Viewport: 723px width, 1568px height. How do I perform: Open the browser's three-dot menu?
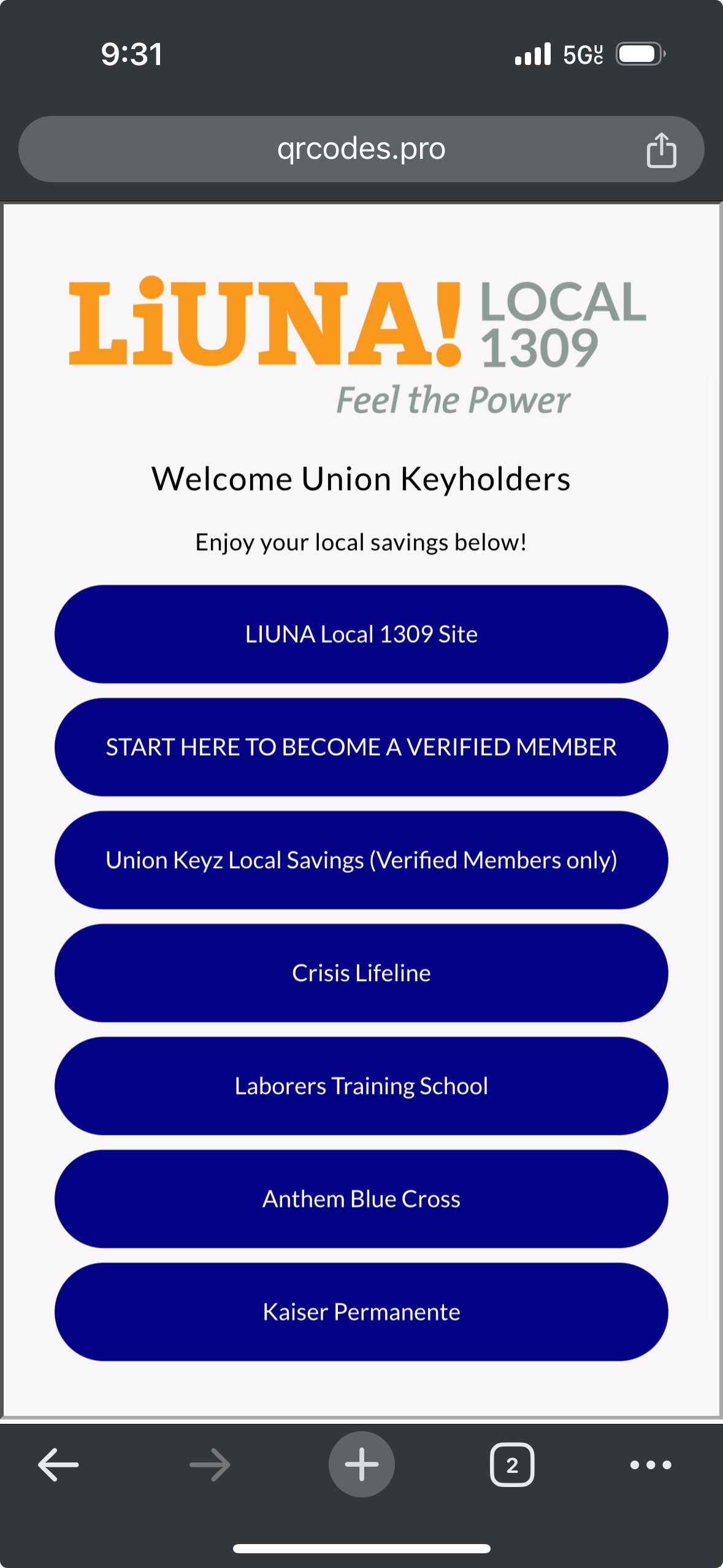tap(651, 1464)
